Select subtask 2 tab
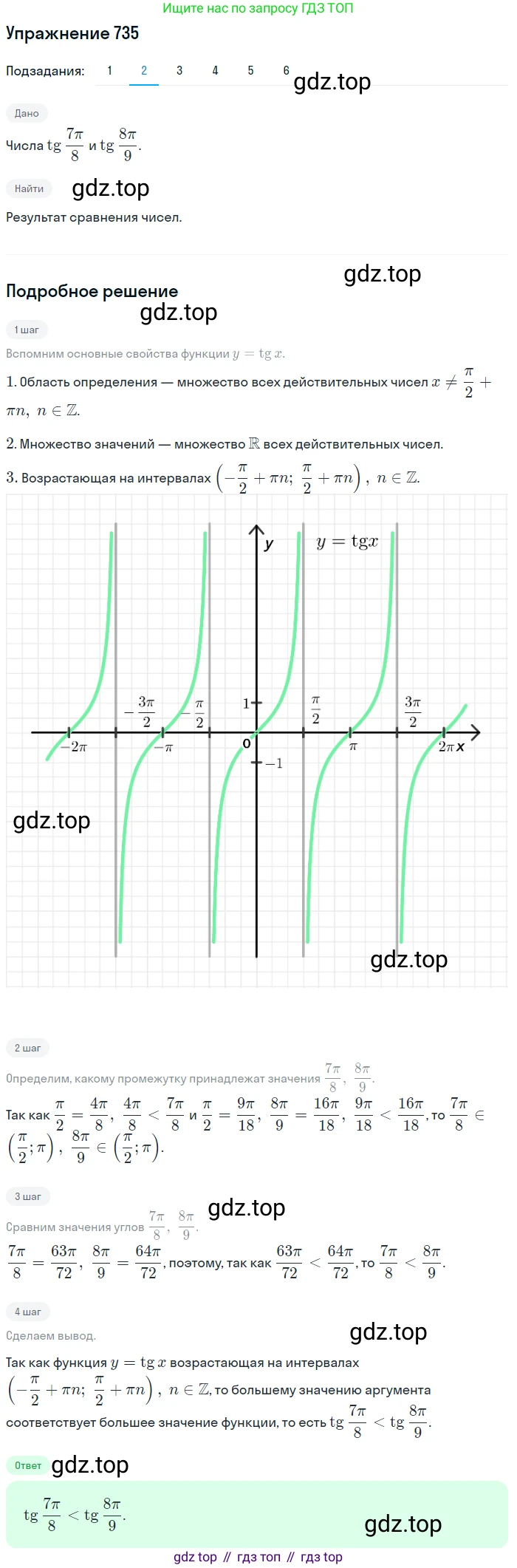This screenshot has width=517, height=1568. coord(144,71)
